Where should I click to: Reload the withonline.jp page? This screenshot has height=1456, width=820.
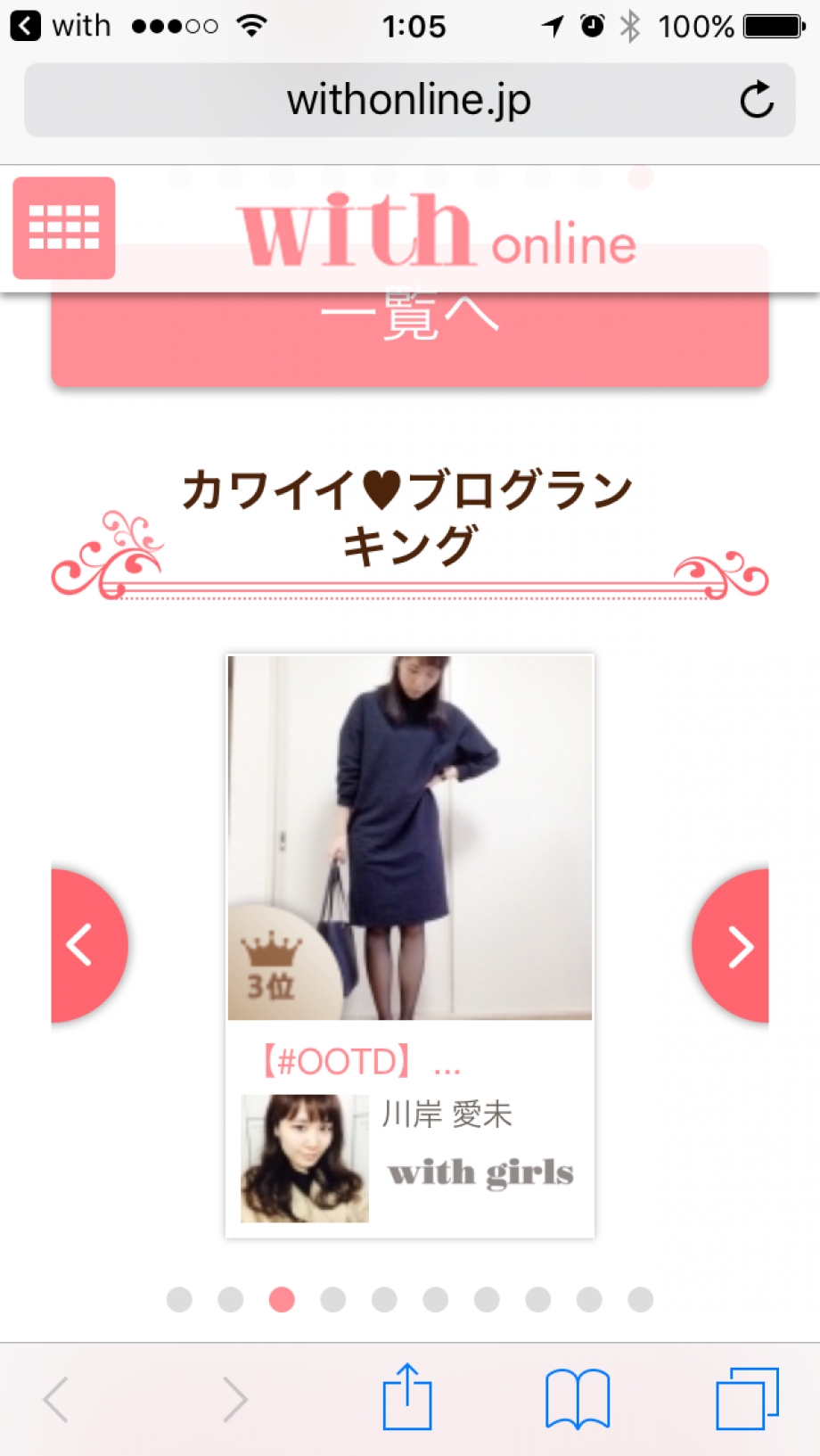(756, 100)
